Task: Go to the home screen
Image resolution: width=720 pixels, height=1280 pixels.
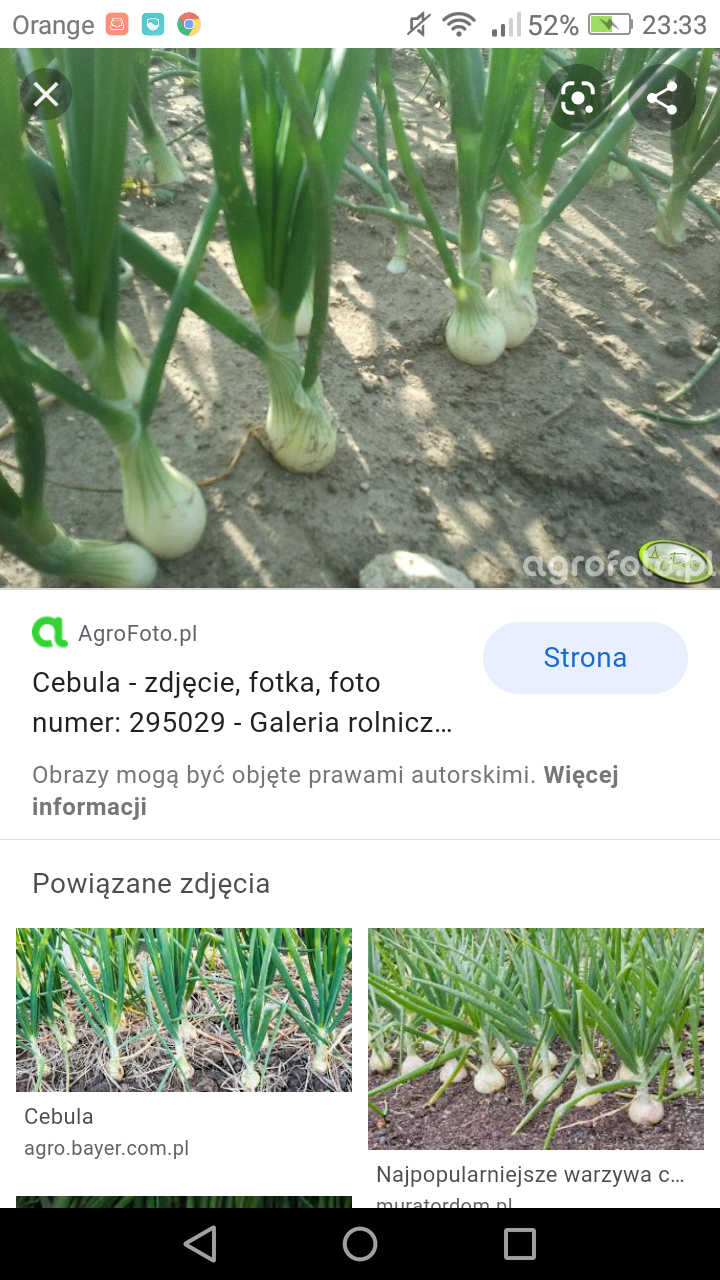Action: (360, 1244)
